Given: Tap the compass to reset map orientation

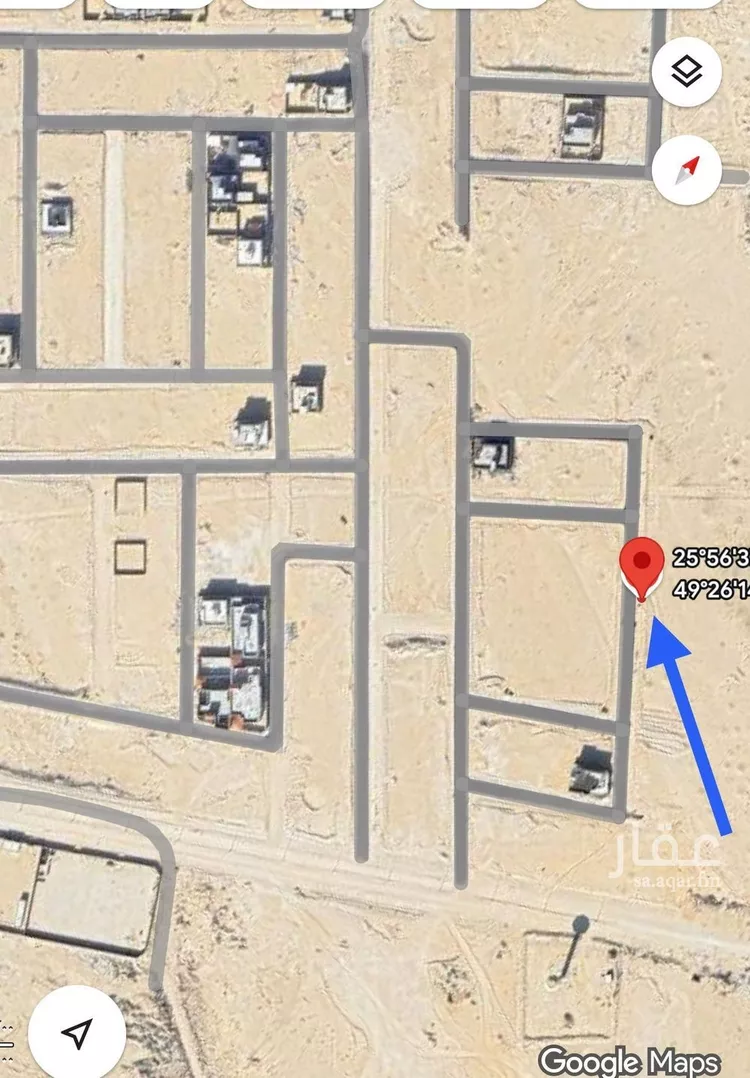Looking at the screenshot, I should point(686,170).
